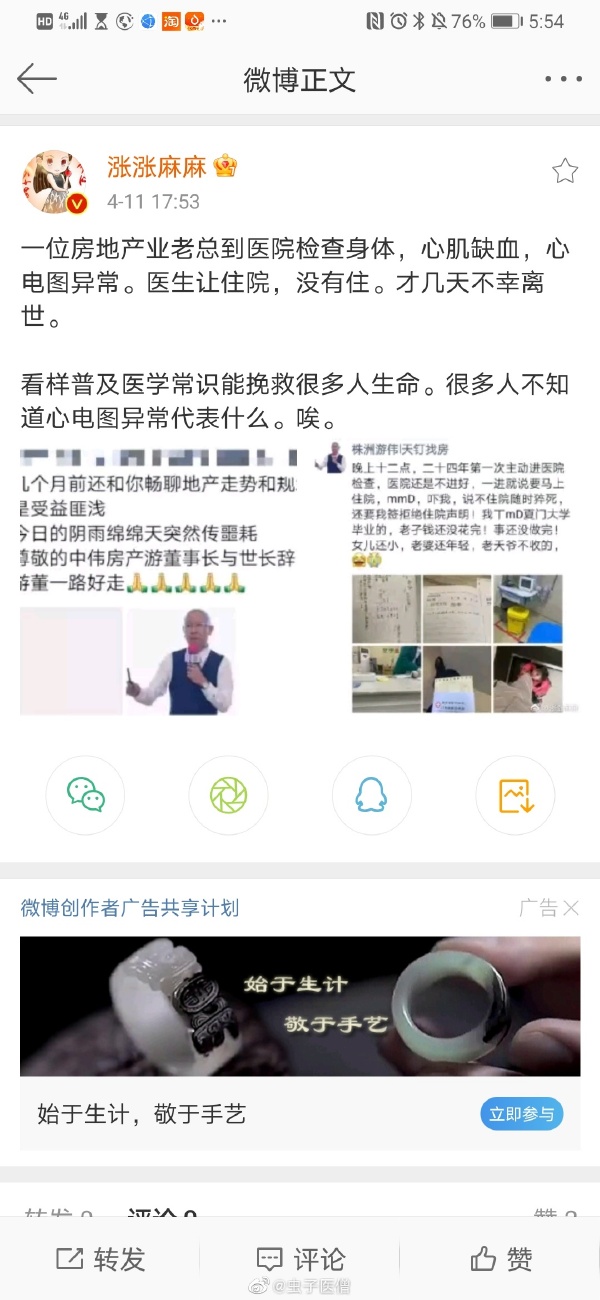Dismiss the ad with the 广告 close button
Image resolution: width=600 pixels, height=1300 pixels.
click(570, 908)
